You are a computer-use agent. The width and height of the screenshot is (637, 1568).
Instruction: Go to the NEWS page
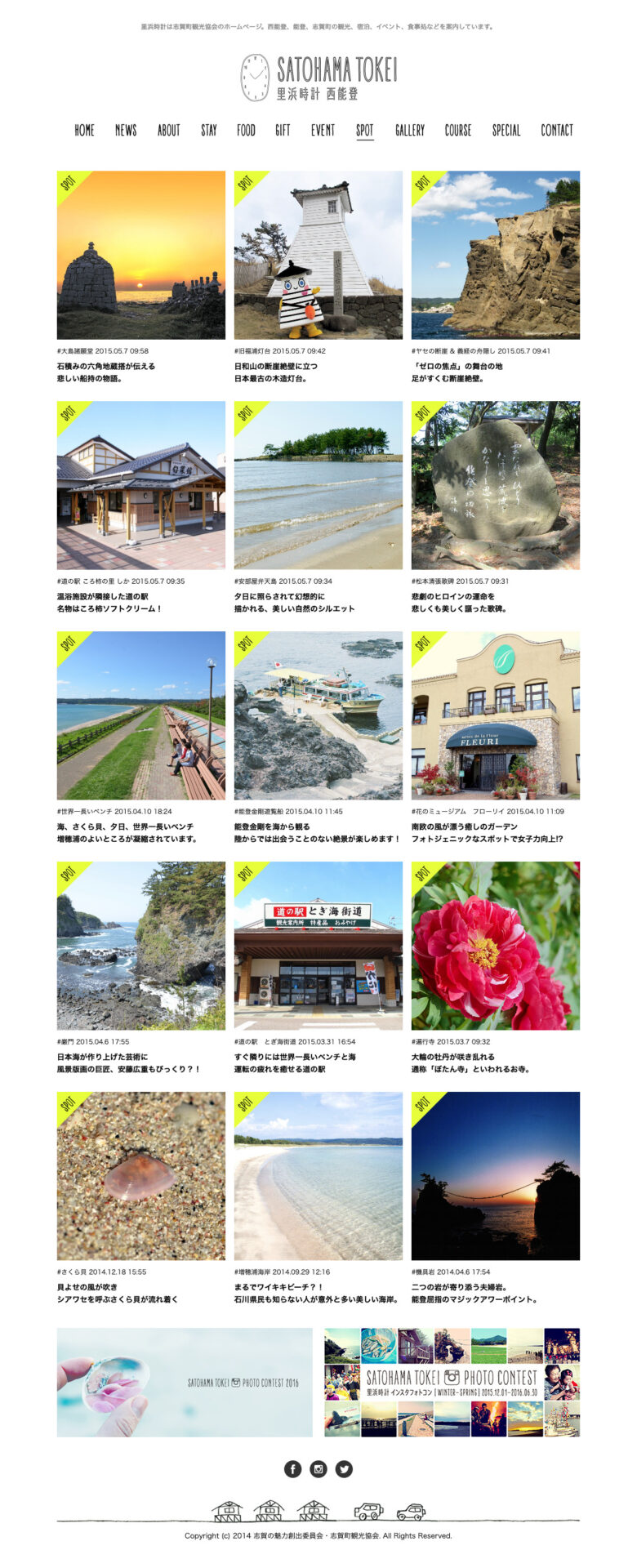coord(126,130)
